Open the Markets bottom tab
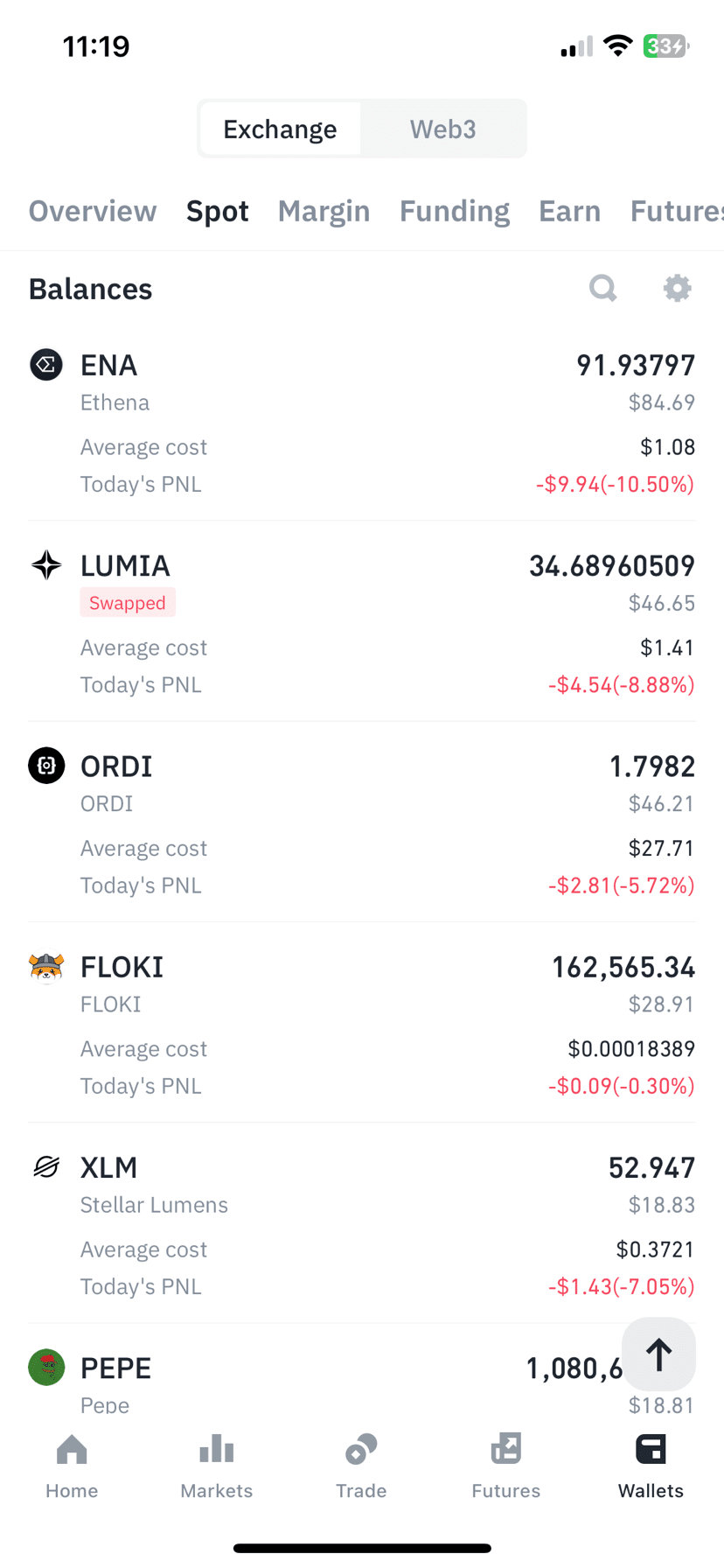This screenshot has height=1568, width=724. pos(217,1466)
